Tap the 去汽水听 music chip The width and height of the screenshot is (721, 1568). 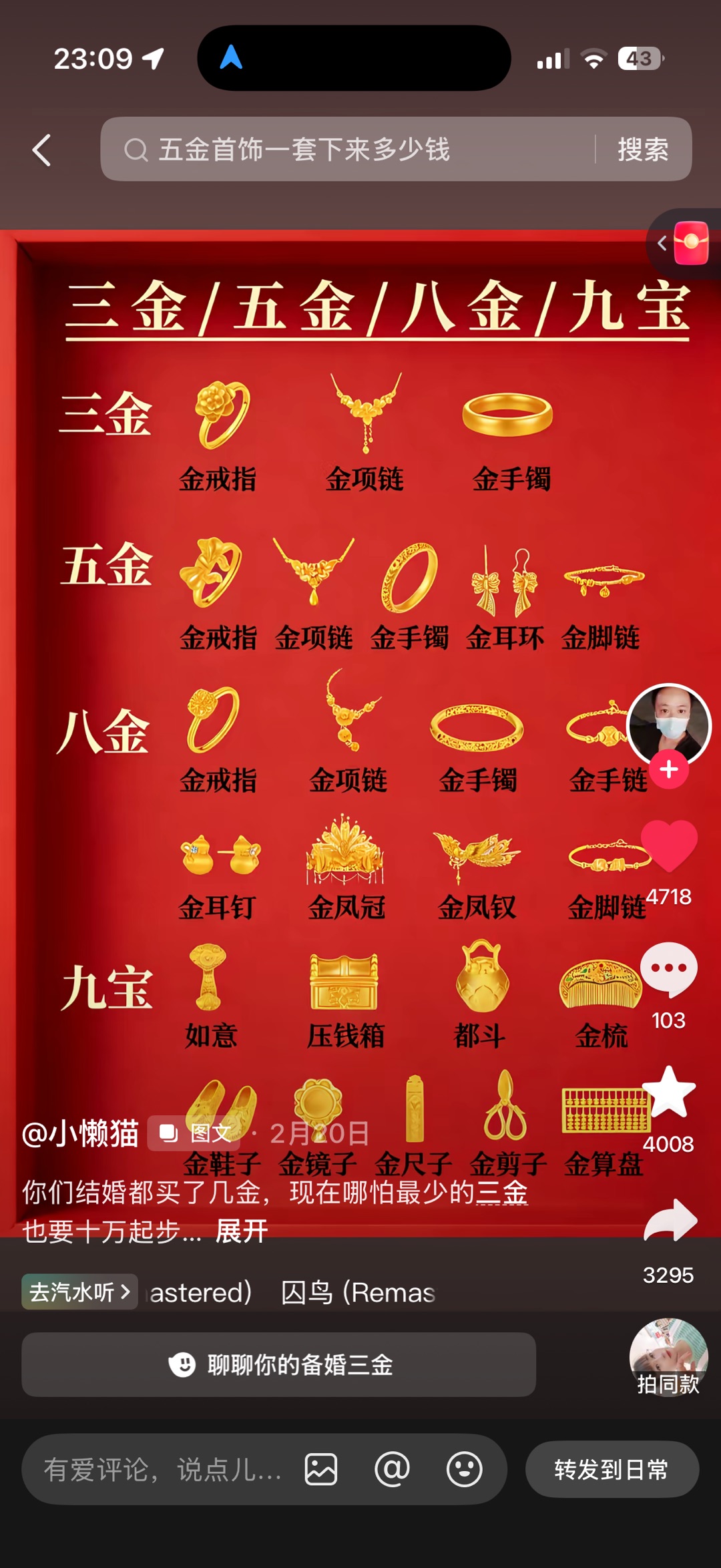[79, 1292]
